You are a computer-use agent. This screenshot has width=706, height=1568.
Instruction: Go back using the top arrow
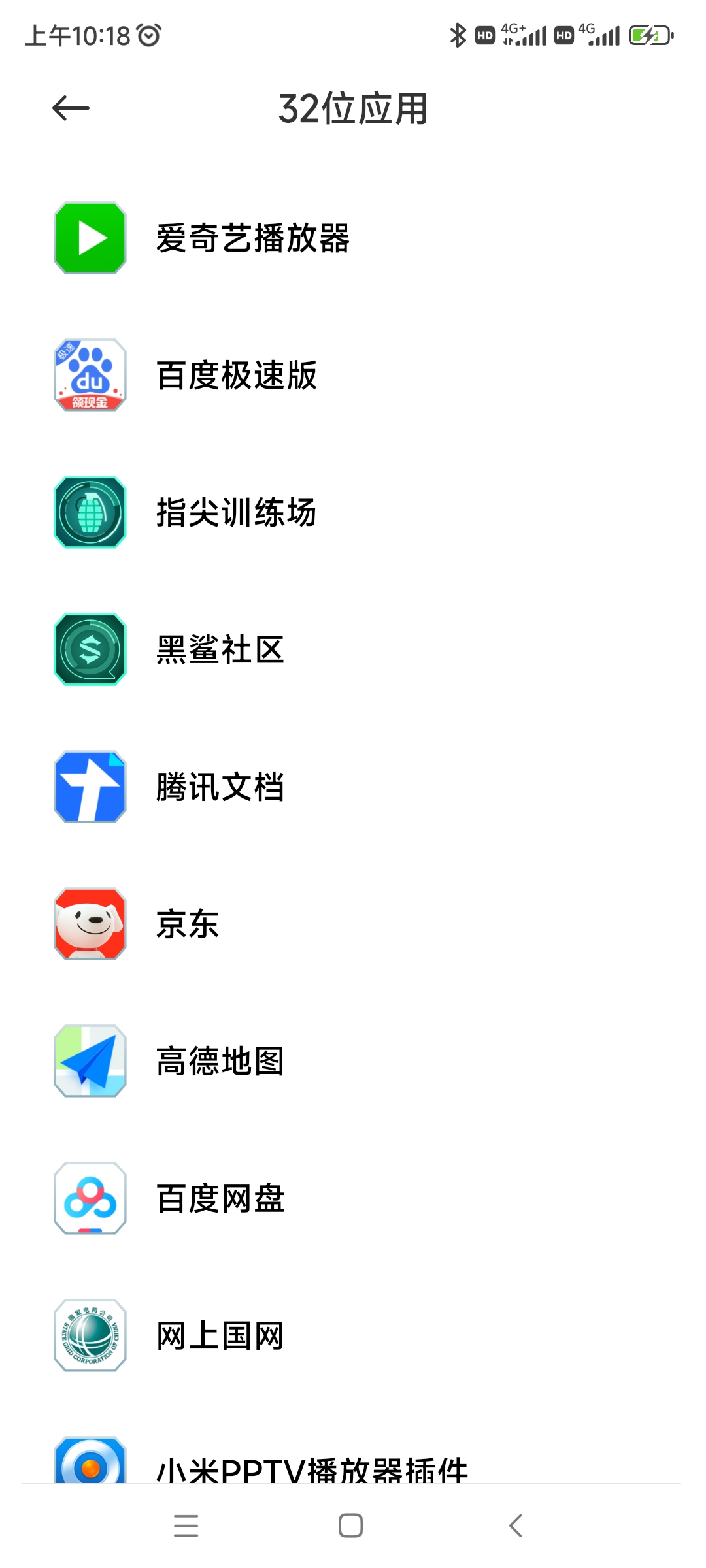pos(71,108)
